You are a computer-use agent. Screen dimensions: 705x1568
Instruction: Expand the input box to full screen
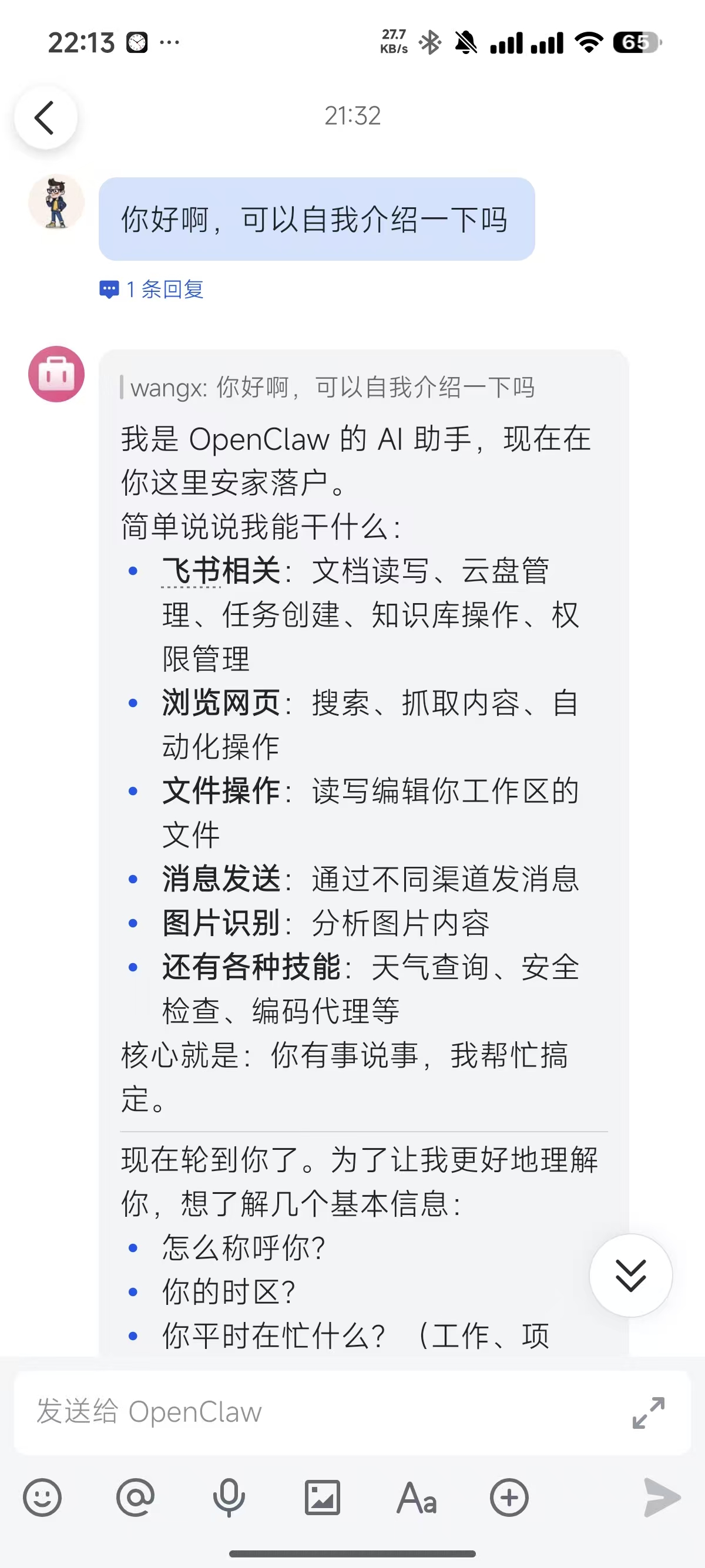coord(648,1413)
